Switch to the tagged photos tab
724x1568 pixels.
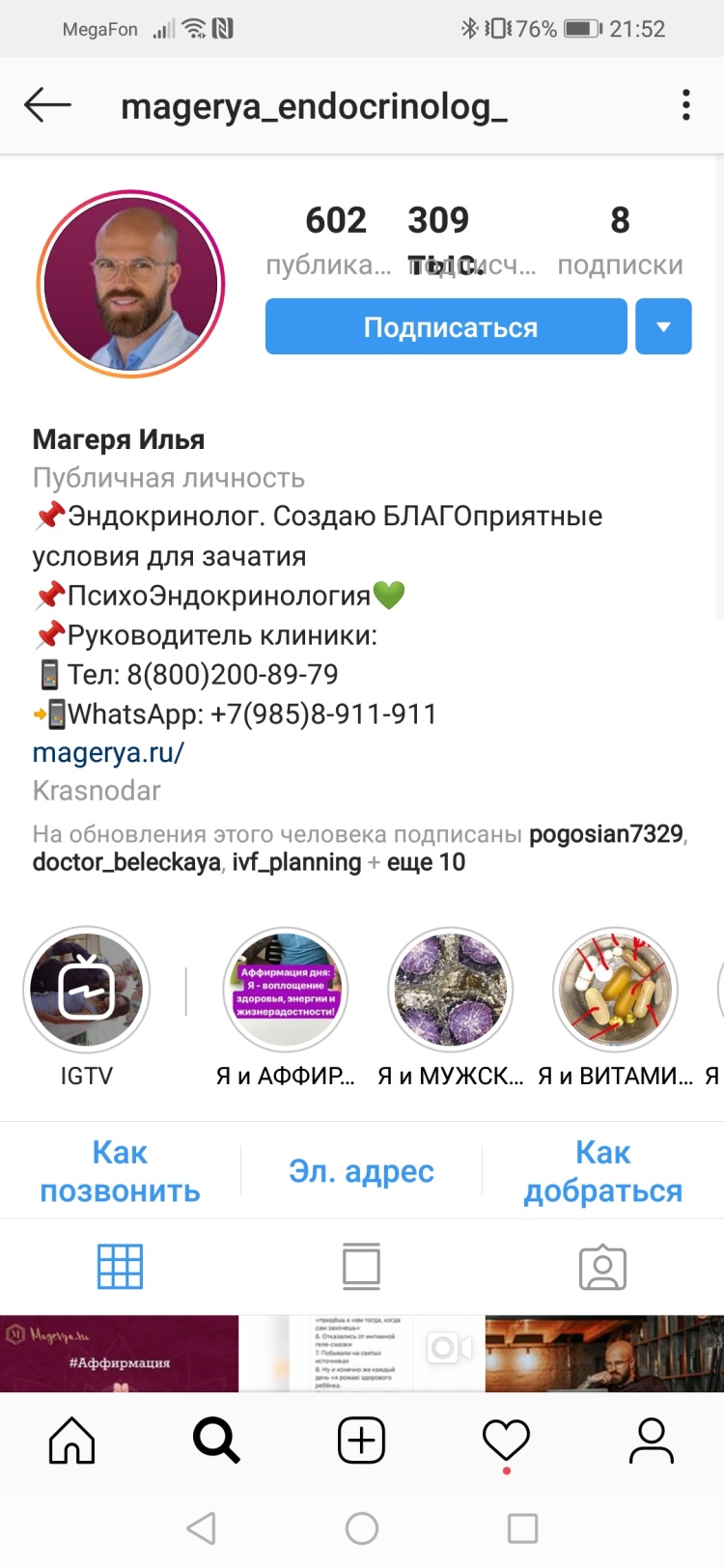pos(602,1267)
